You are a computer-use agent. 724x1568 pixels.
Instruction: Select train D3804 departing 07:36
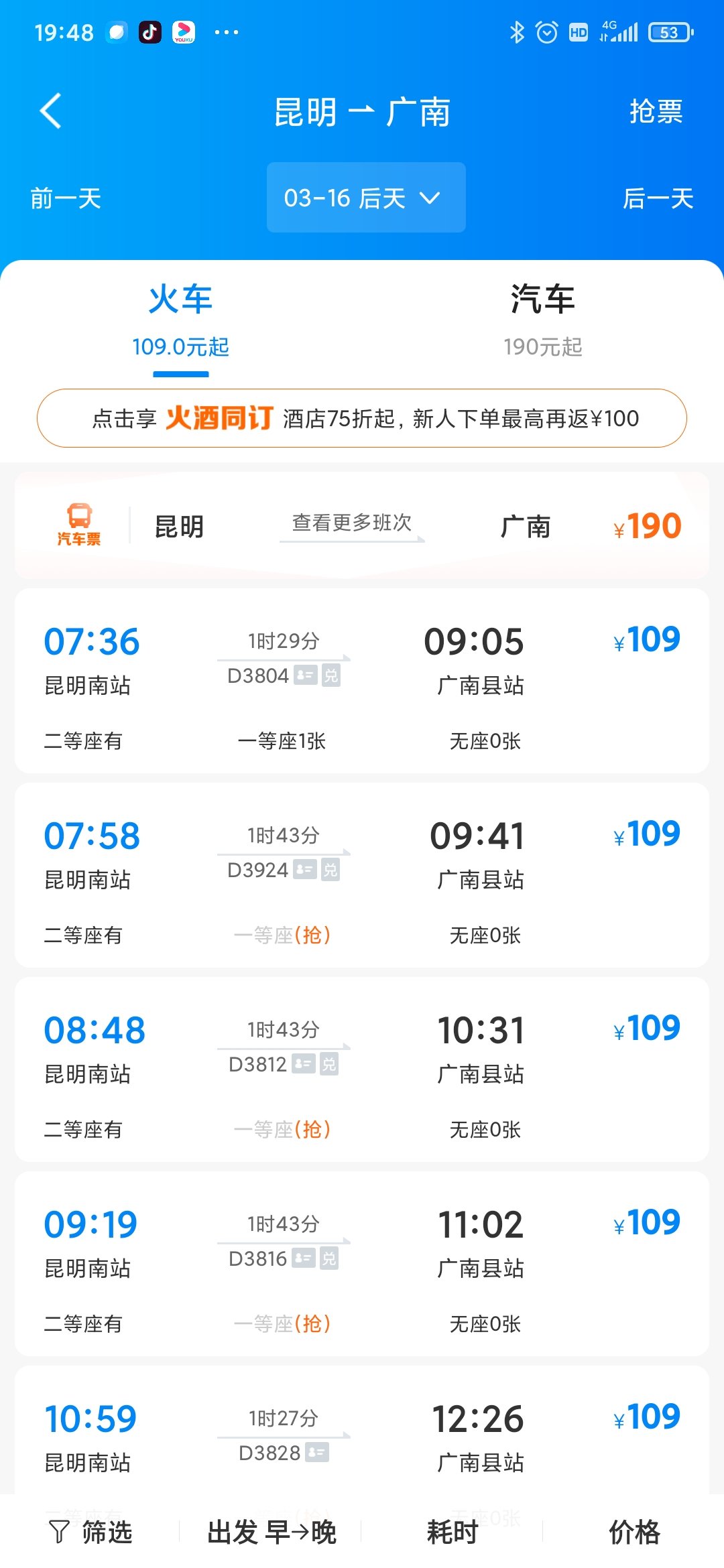point(362,680)
